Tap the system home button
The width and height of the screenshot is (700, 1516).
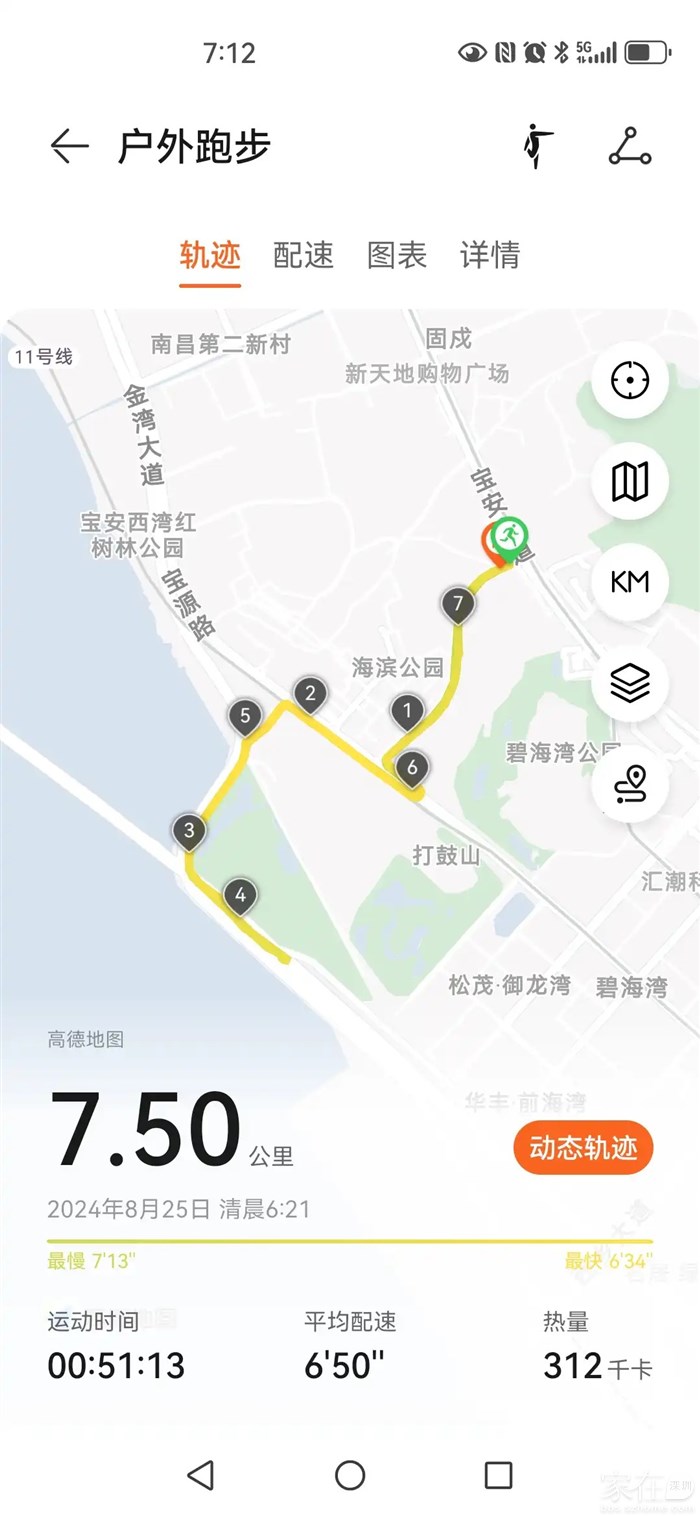350,1474
